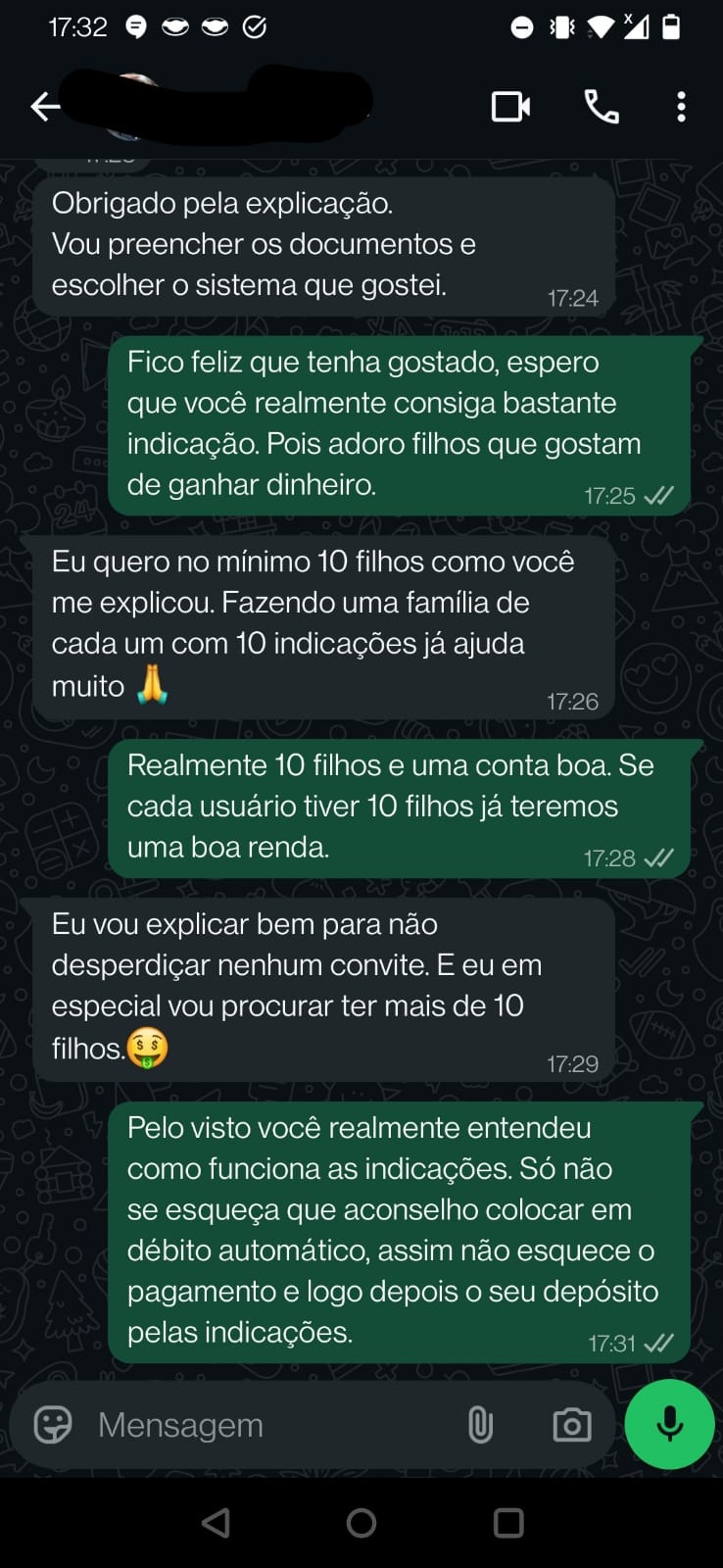The width and height of the screenshot is (723, 1568).
Task: Tap the back arrow to leave the chat
Action: 43,108
